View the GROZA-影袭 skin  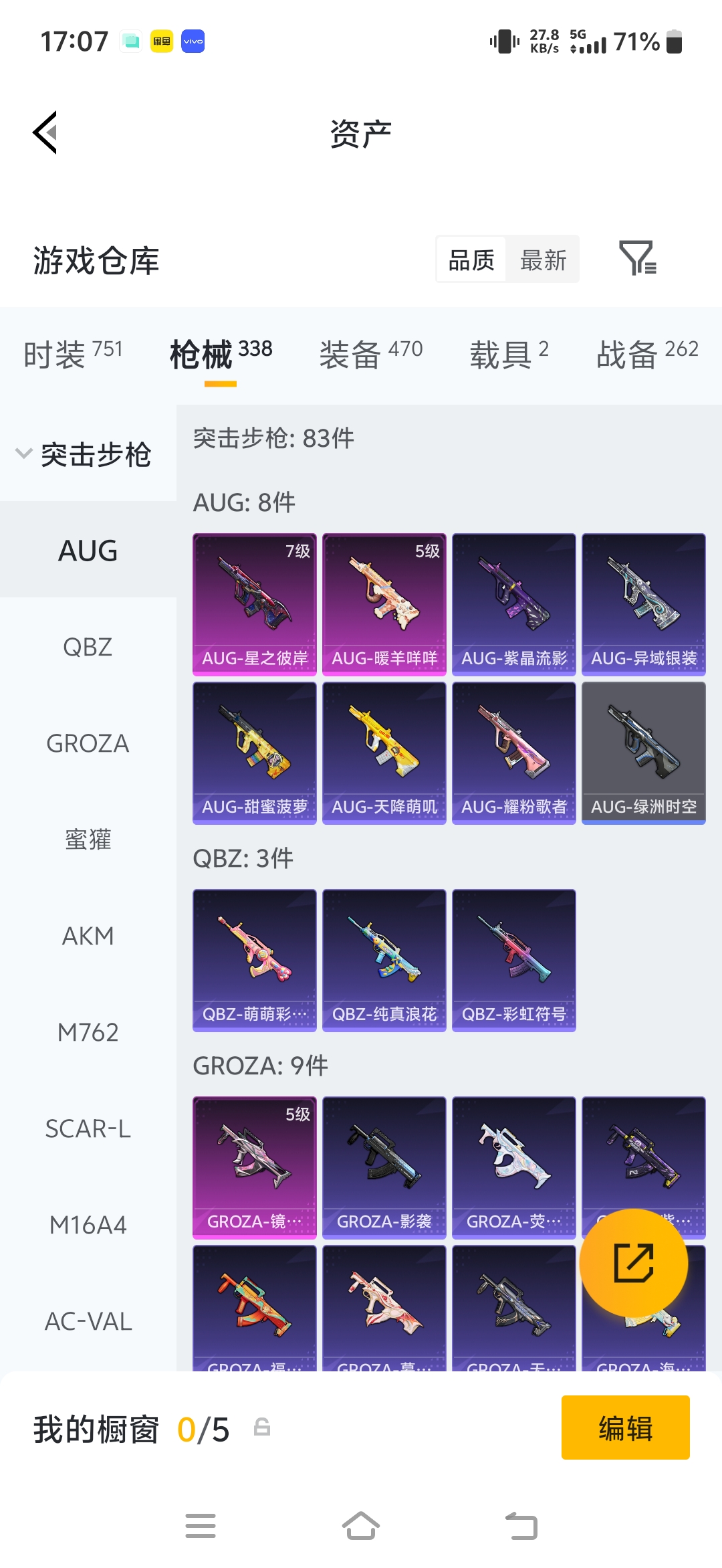tap(384, 1167)
